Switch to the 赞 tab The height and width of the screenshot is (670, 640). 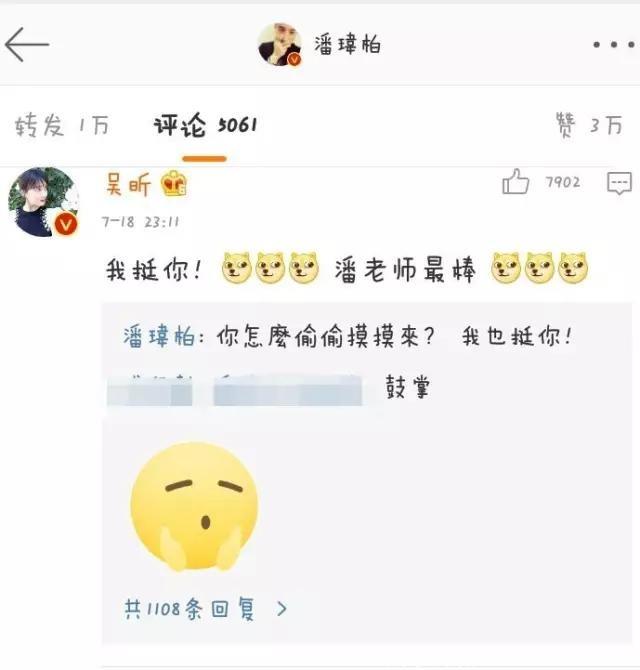(x=591, y=126)
